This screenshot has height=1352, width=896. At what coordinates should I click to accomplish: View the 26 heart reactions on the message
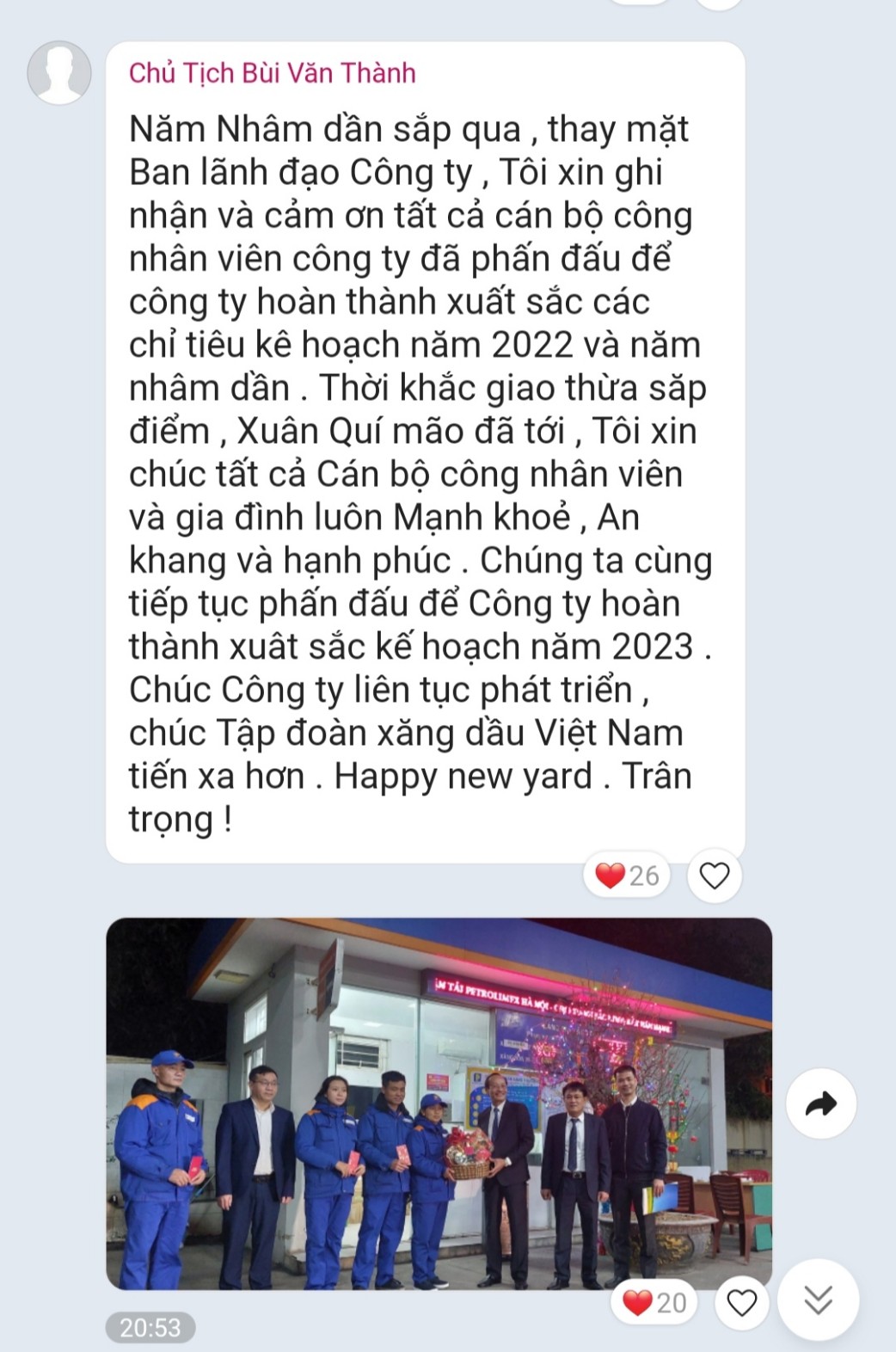[x=628, y=876]
